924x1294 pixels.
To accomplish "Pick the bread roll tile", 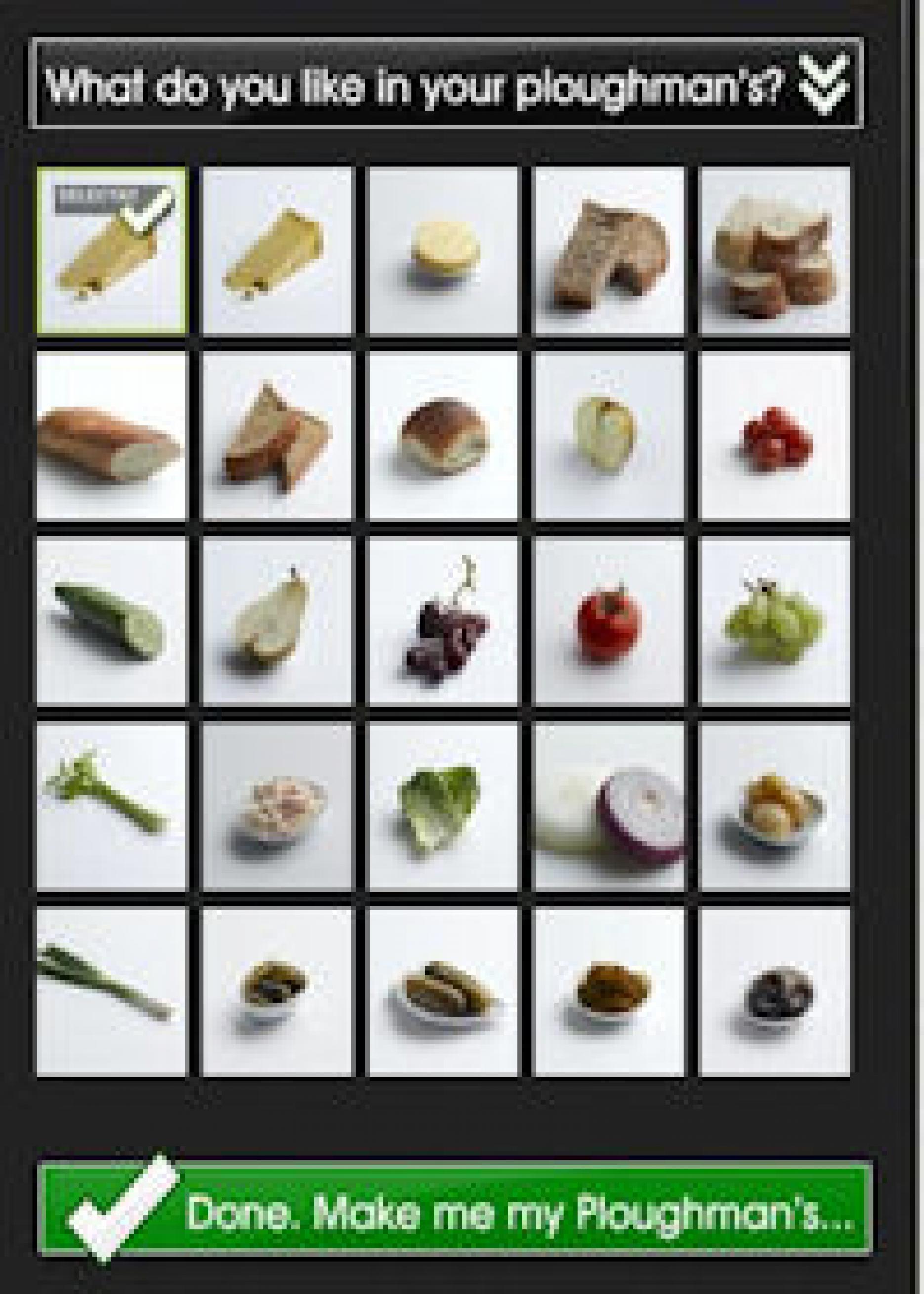I will [x=444, y=435].
